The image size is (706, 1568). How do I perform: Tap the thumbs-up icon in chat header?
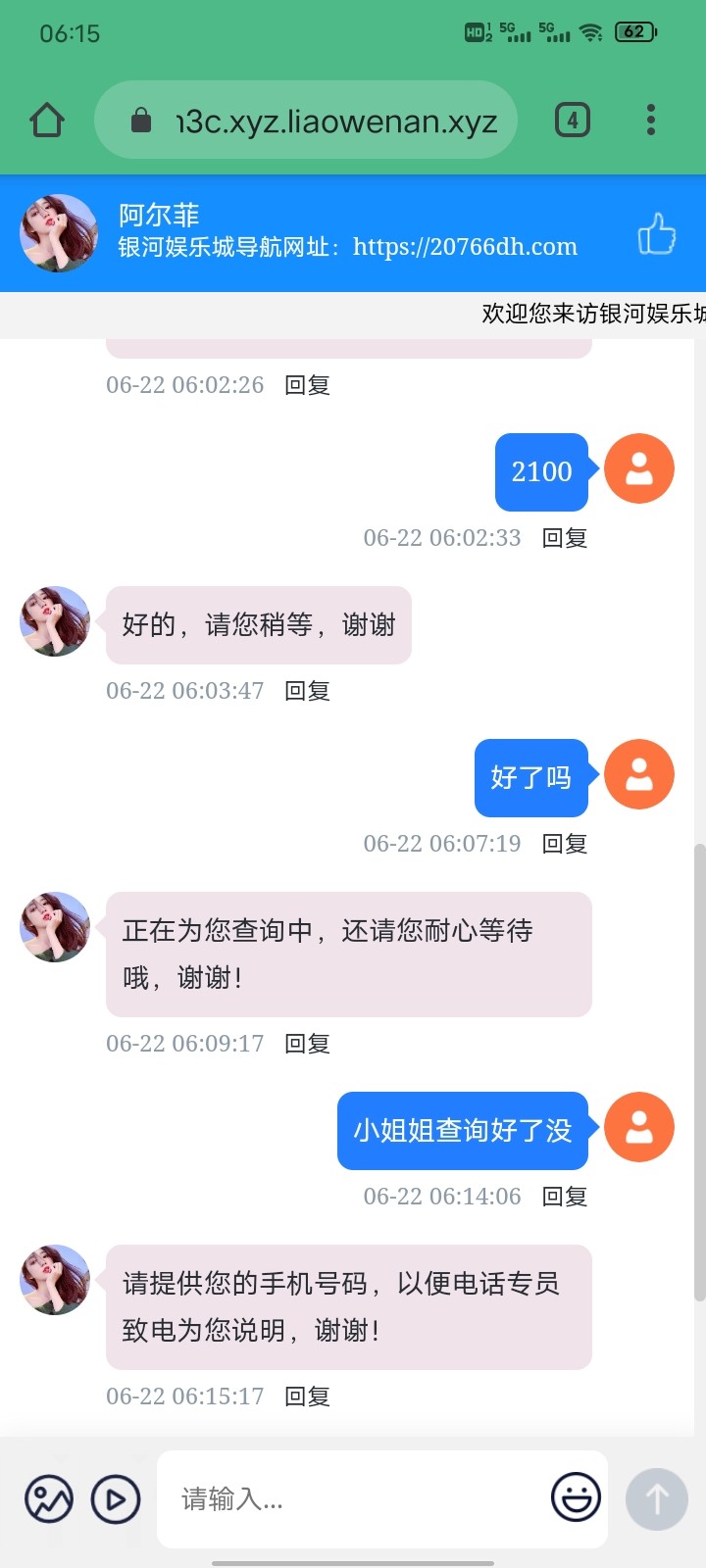pyautogui.click(x=656, y=234)
